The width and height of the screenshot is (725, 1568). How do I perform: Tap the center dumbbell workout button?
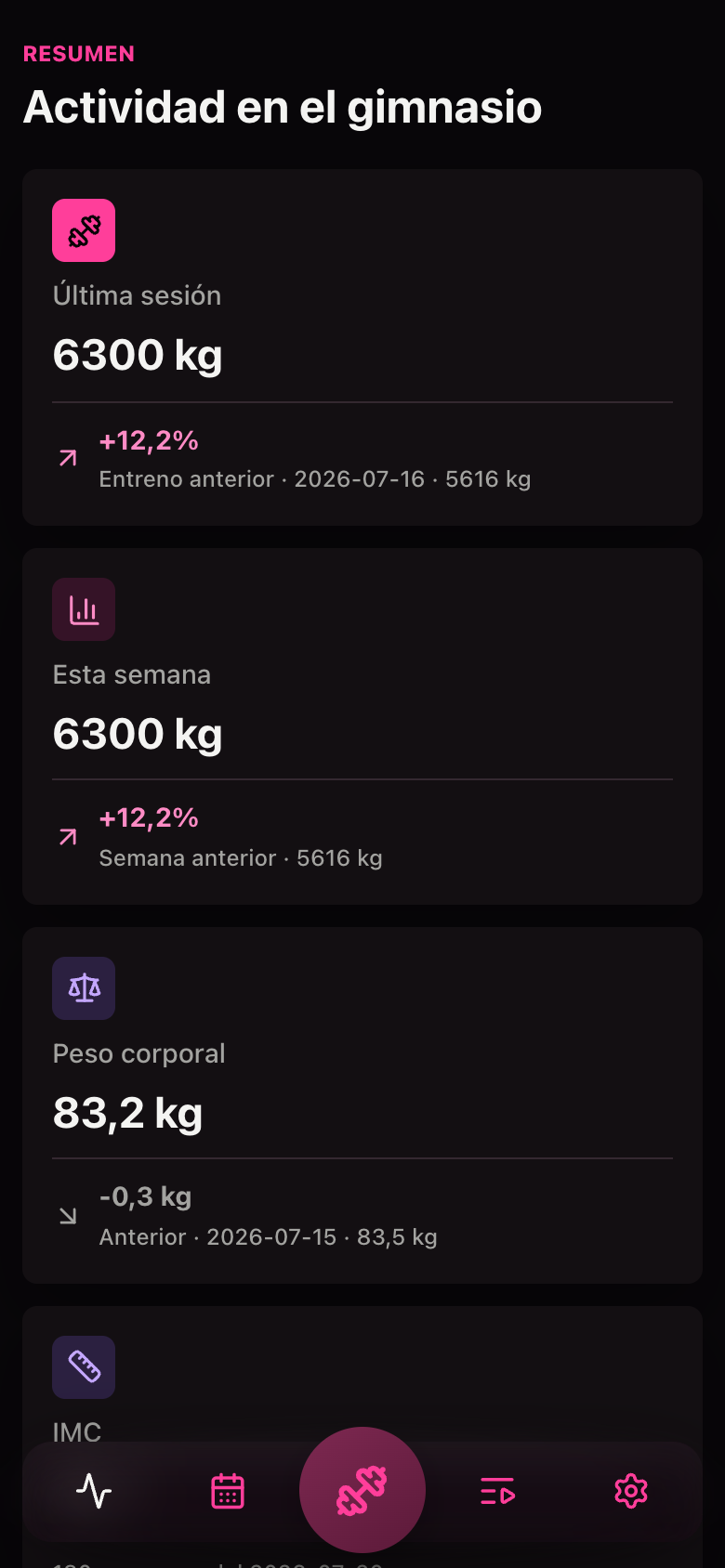[362, 1490]
